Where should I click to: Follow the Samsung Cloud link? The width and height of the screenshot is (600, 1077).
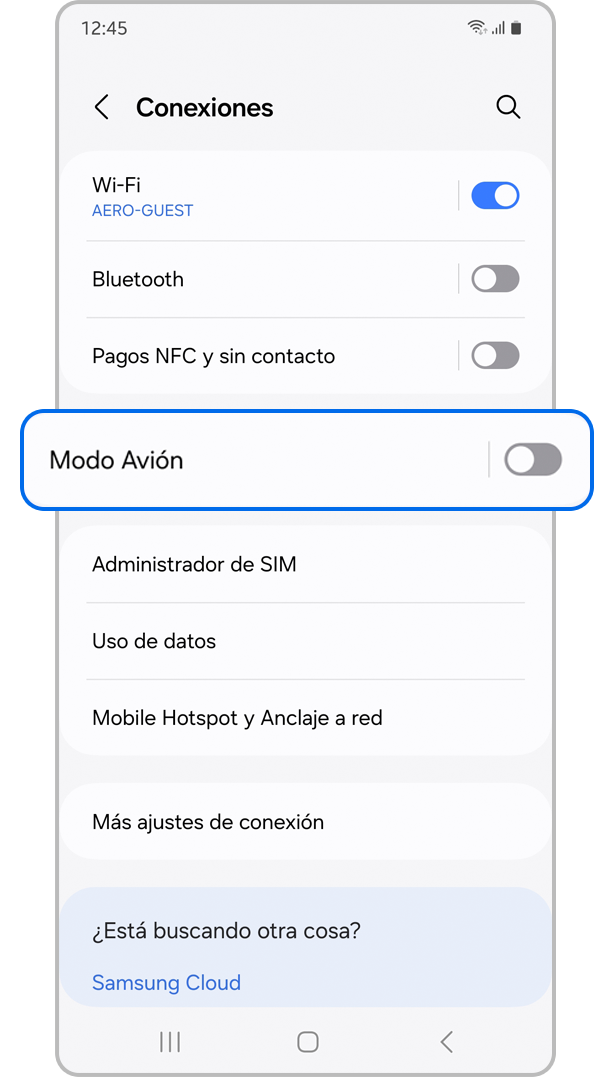(x=166, y=982)
